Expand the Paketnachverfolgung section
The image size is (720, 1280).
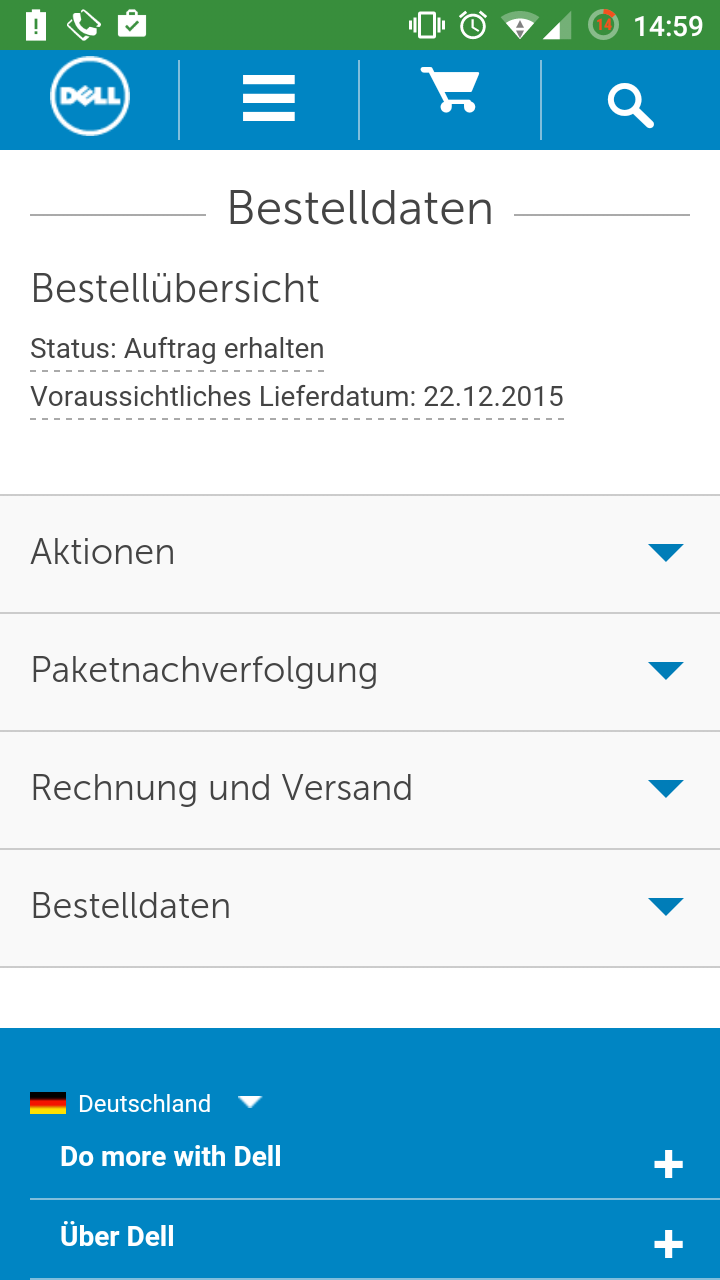point(360,672)
